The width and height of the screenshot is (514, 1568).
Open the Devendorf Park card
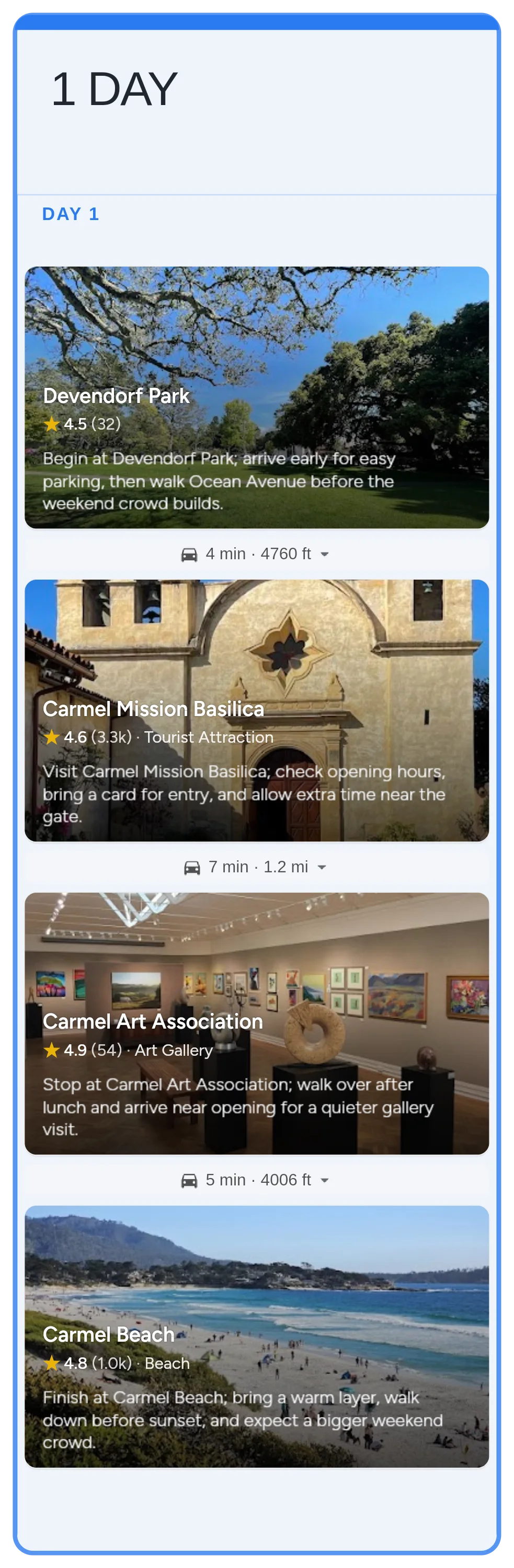pyautogui.click(x=256, y=397)
